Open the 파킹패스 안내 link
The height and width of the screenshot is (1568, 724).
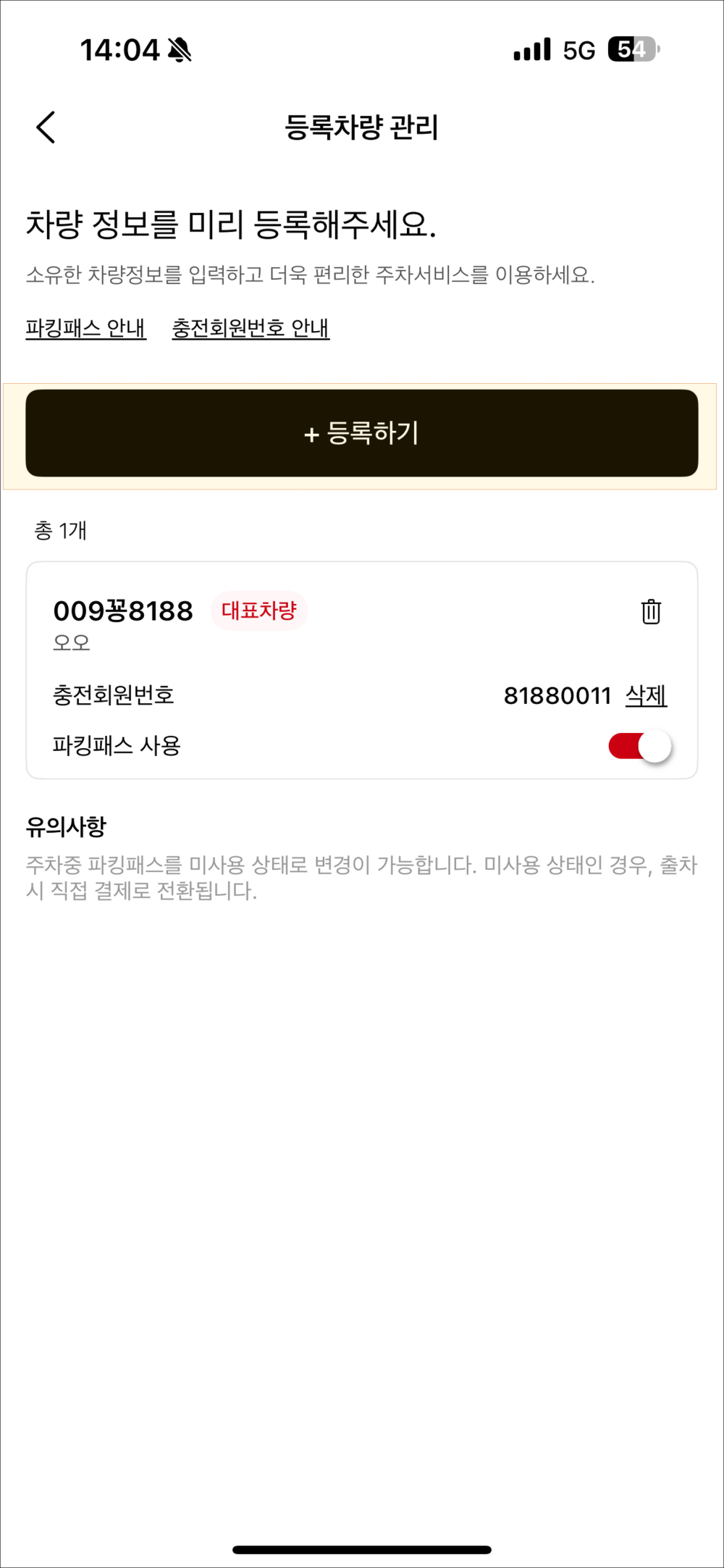point(85,328)
